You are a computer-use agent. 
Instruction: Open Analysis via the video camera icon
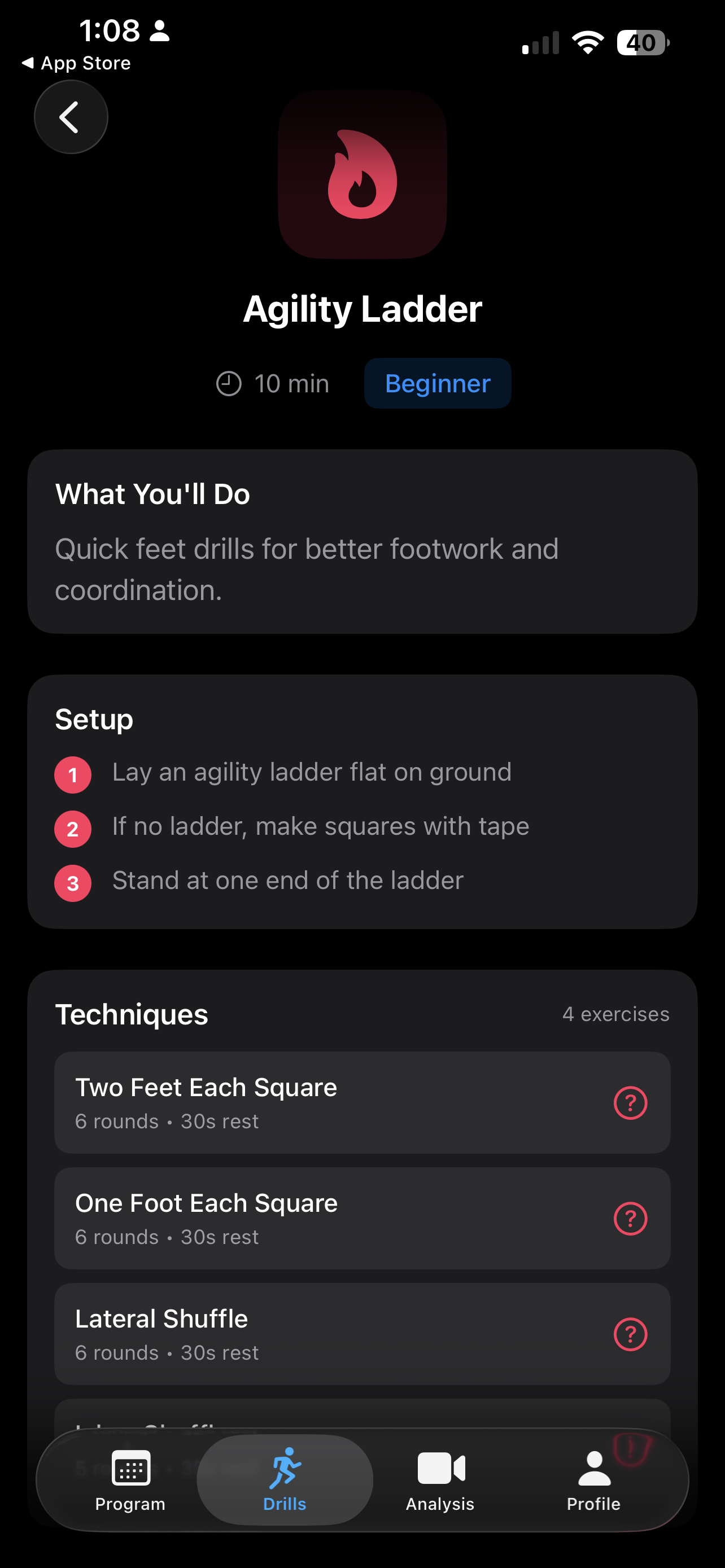coord(440,1466)
